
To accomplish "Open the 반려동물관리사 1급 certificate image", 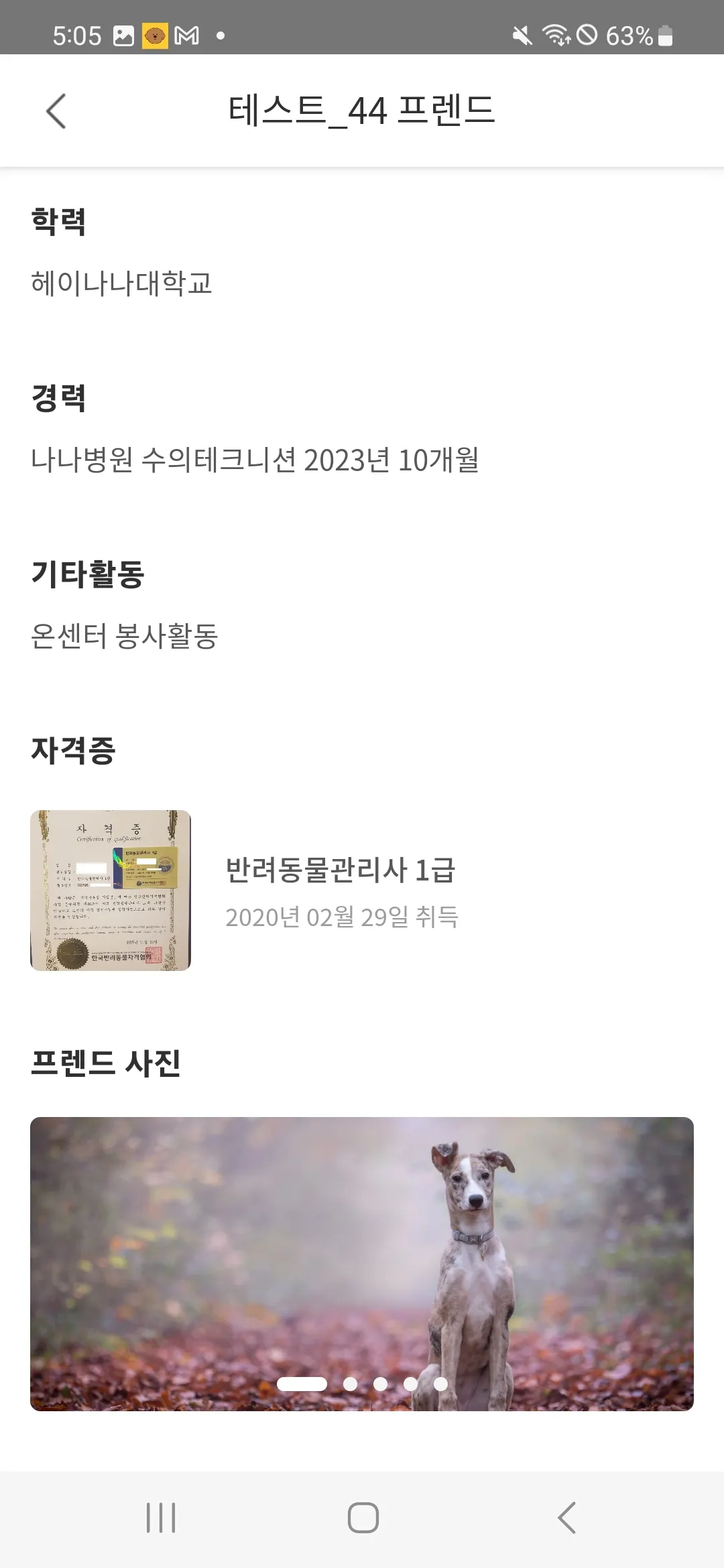I will (x=111, y=890).
